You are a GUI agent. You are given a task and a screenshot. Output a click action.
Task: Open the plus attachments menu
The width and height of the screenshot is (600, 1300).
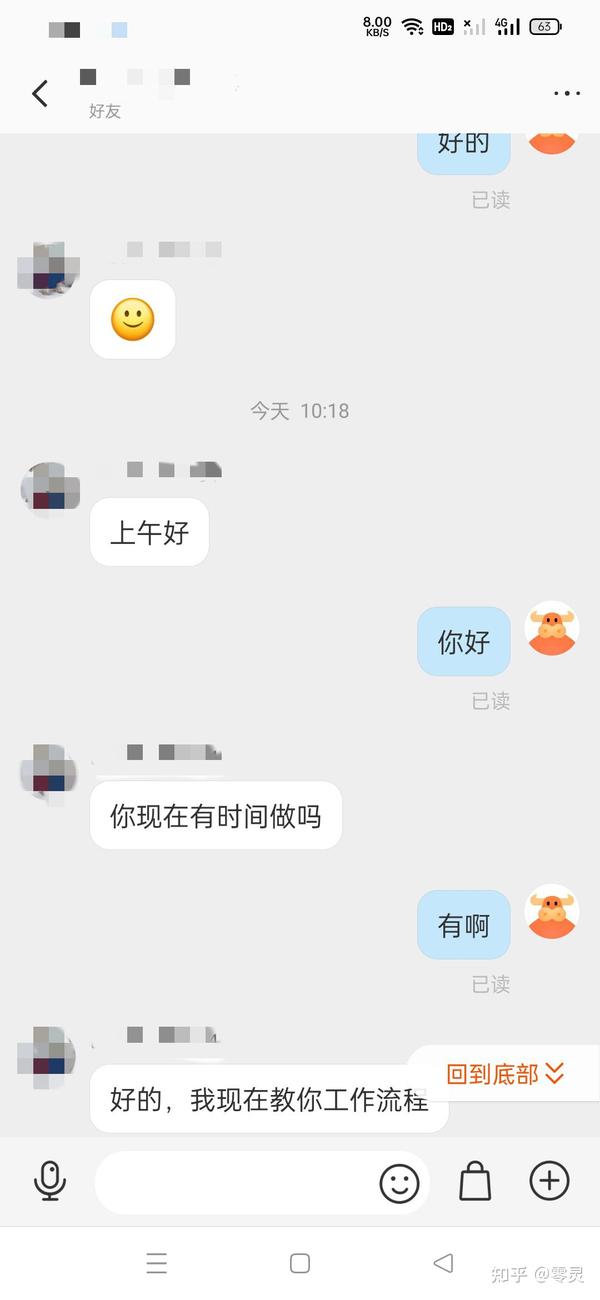[549, 1181]
